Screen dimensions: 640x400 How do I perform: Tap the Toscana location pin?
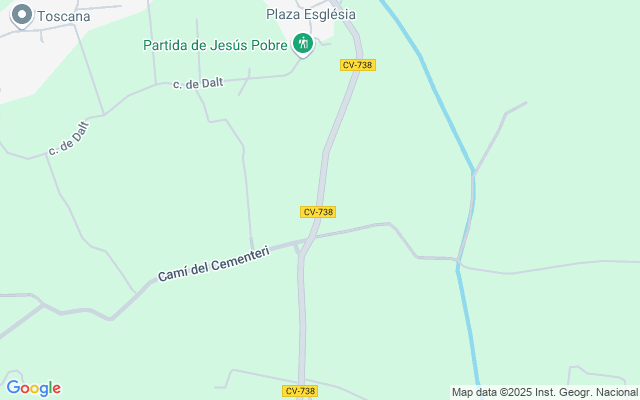[x=22, y=16]
